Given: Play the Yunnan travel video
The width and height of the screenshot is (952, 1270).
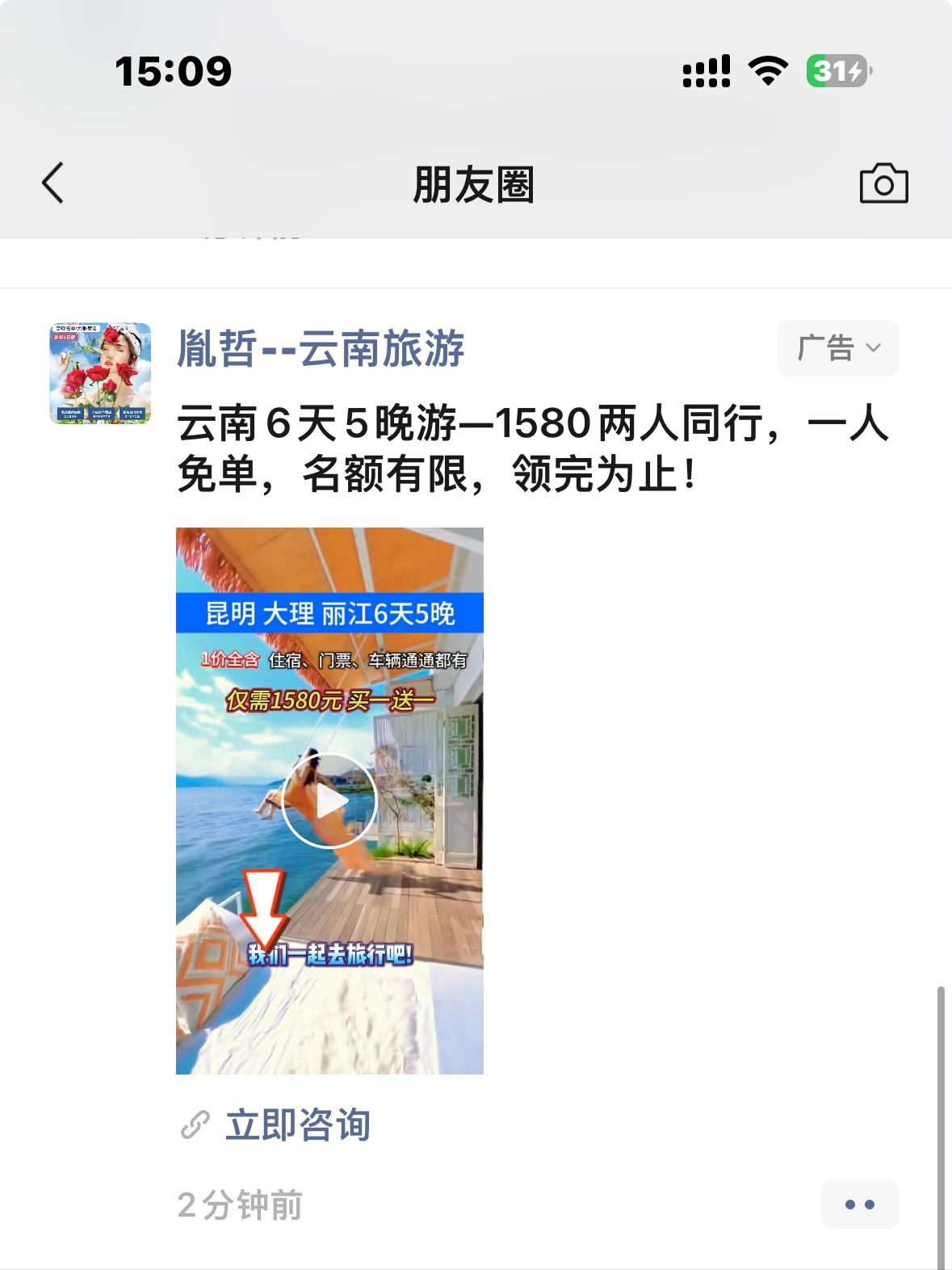Looking at the screenshot, I should (x=329, y=801).
